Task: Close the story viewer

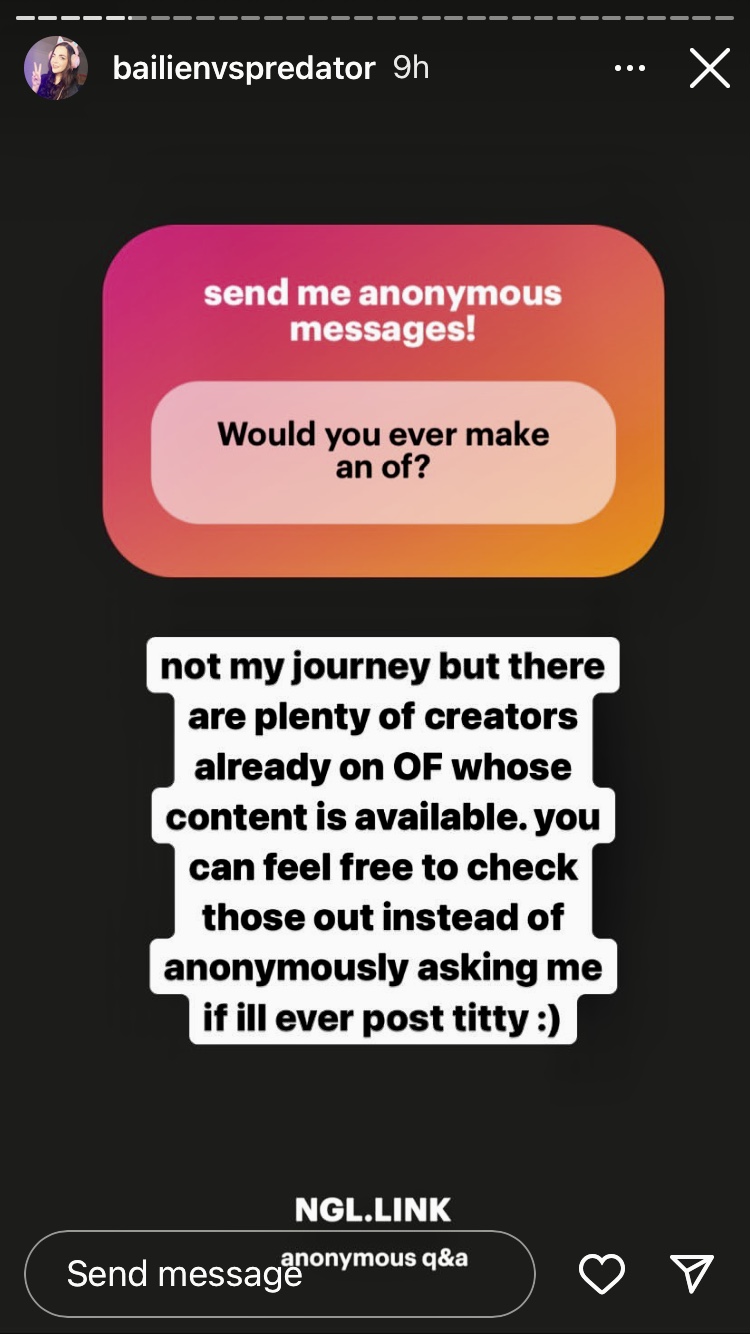Action: point(709,68)
